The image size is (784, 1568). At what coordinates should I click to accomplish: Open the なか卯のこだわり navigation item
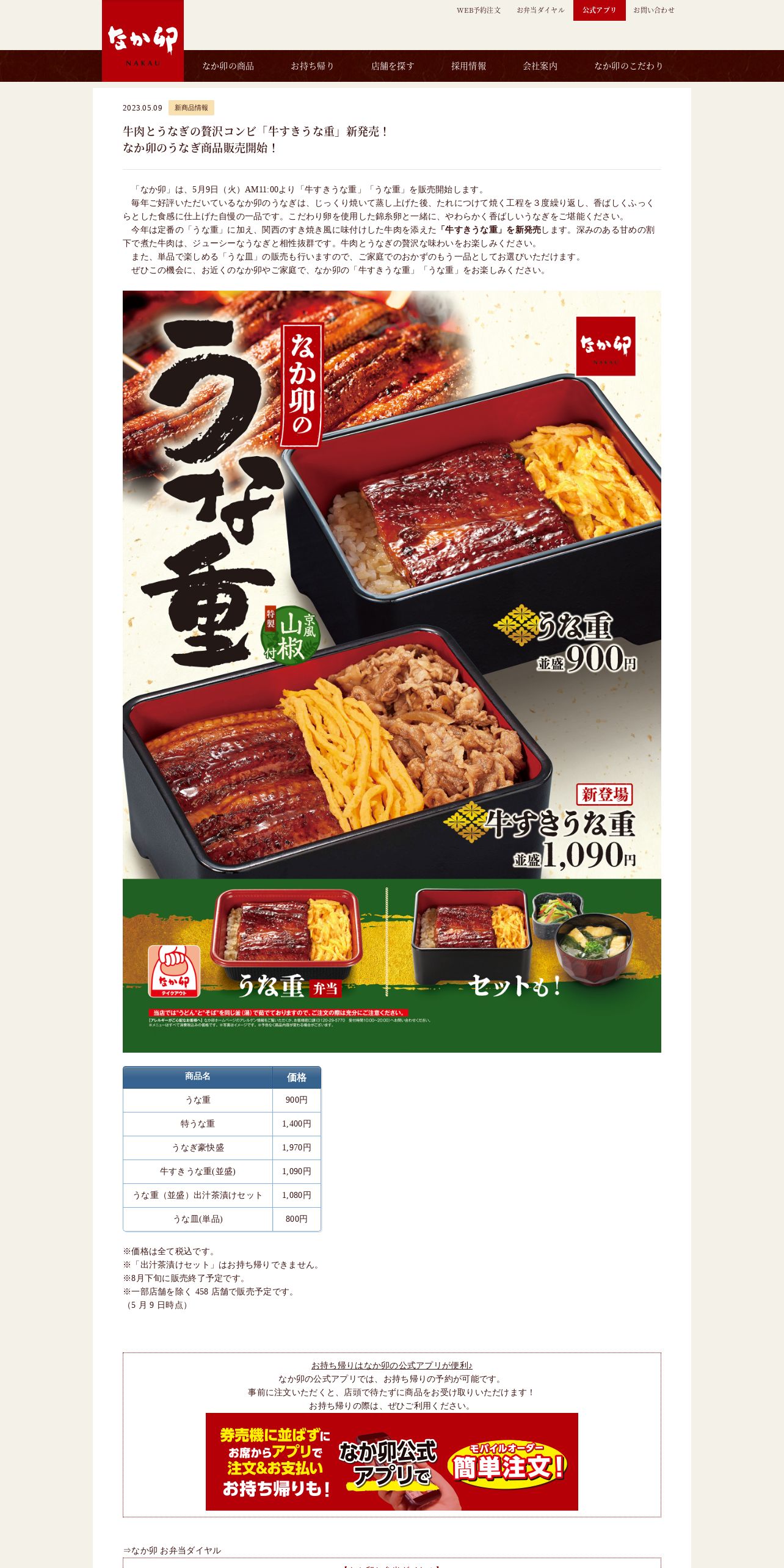629,66
